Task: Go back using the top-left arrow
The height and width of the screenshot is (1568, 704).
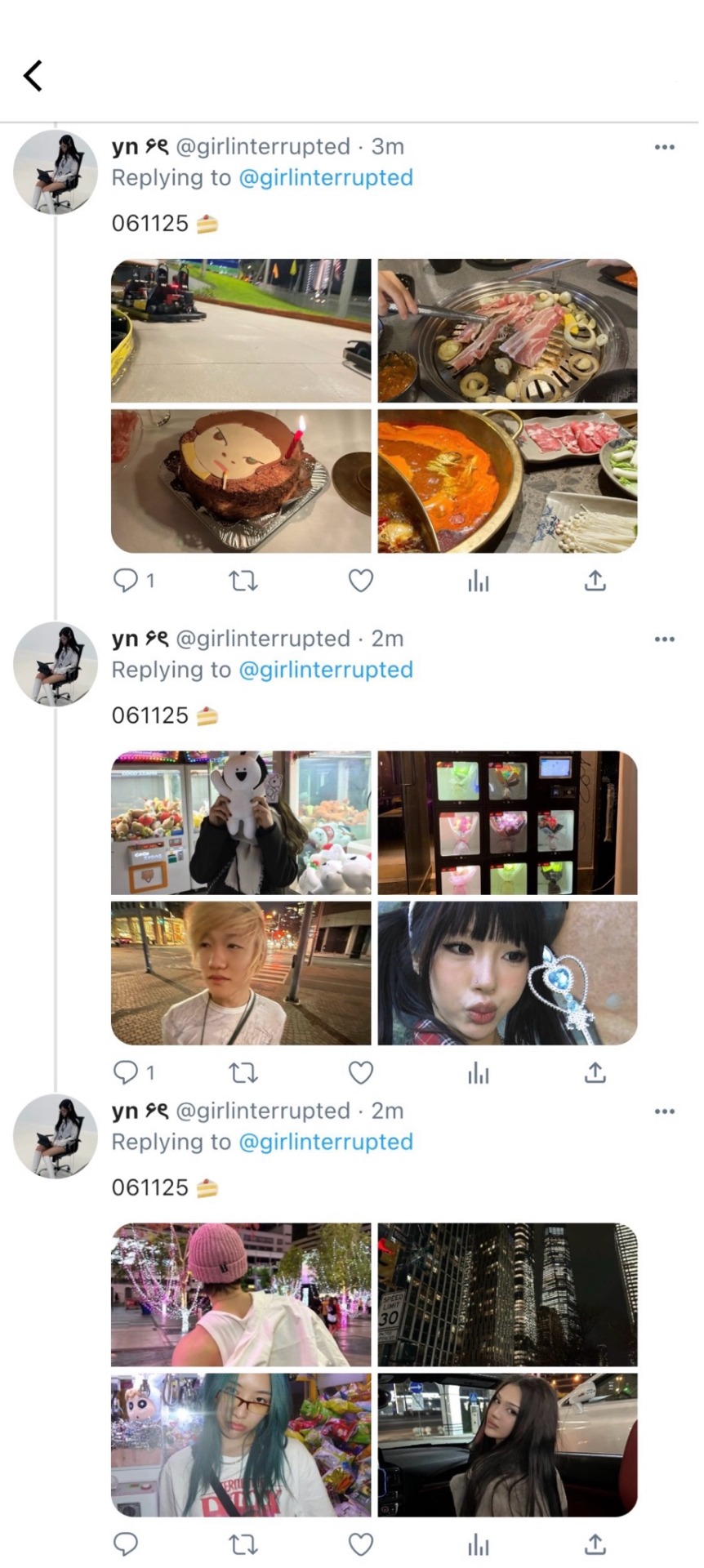Action: tap(33, 76)
